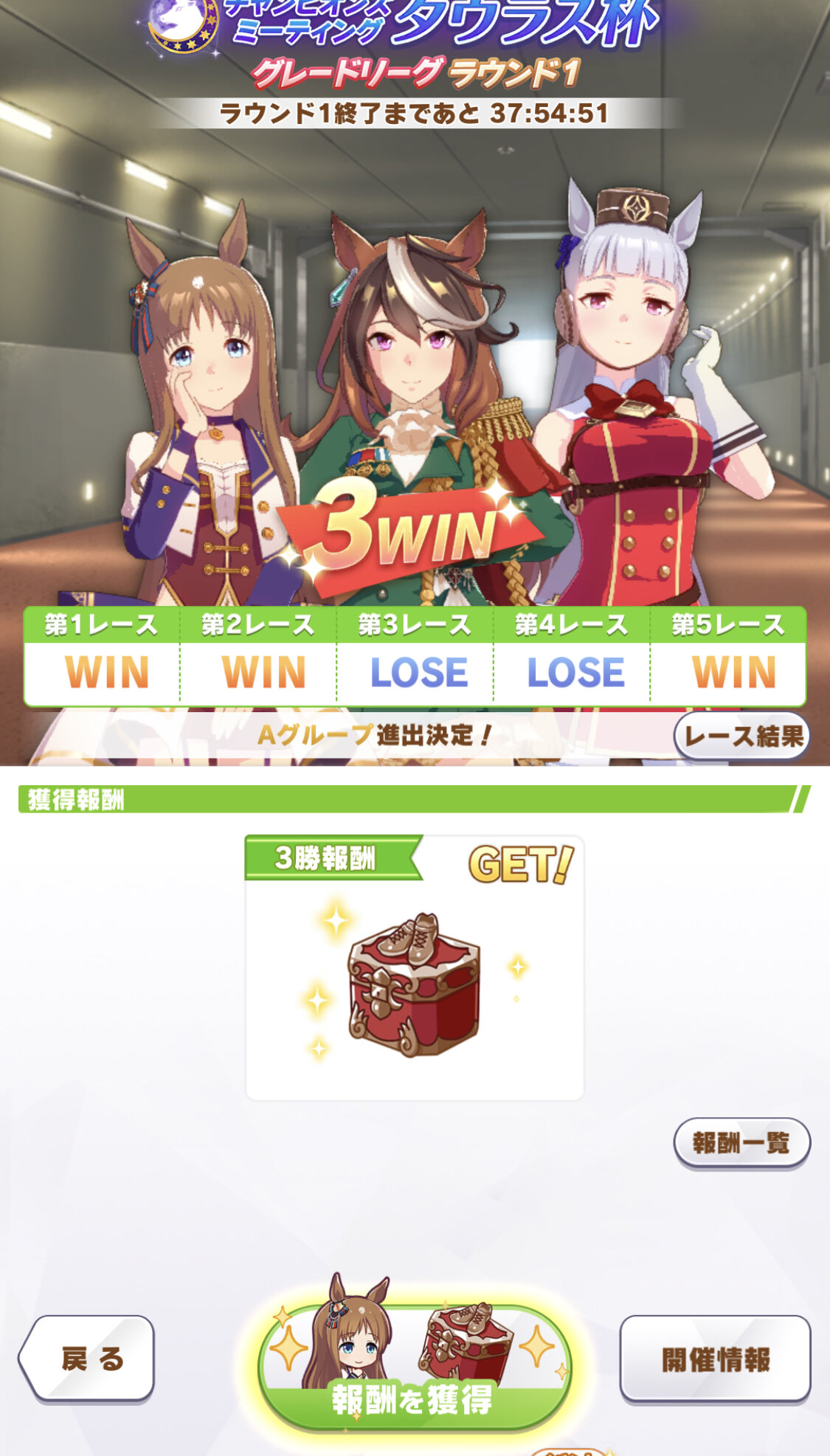Screen dimensions: 830x1456
Task: Claim rewards with 報酬を獲得
Action: [x=414, y=1369]
